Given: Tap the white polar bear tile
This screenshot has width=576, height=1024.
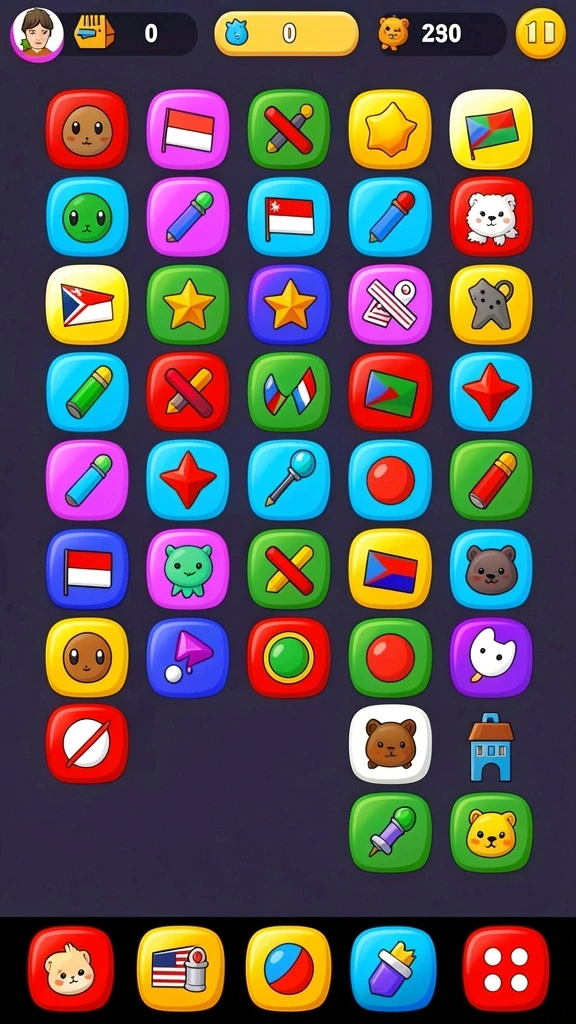Looking at the screenshot, I should [x=491, y=216].
